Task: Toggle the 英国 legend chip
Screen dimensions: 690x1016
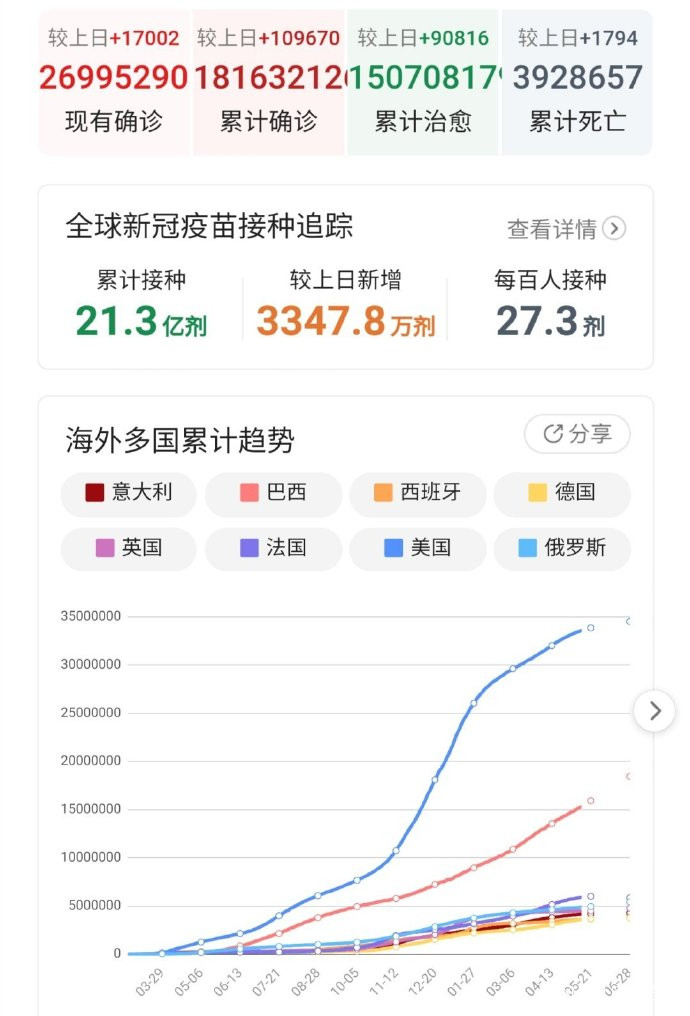Action: coord(128,548)
